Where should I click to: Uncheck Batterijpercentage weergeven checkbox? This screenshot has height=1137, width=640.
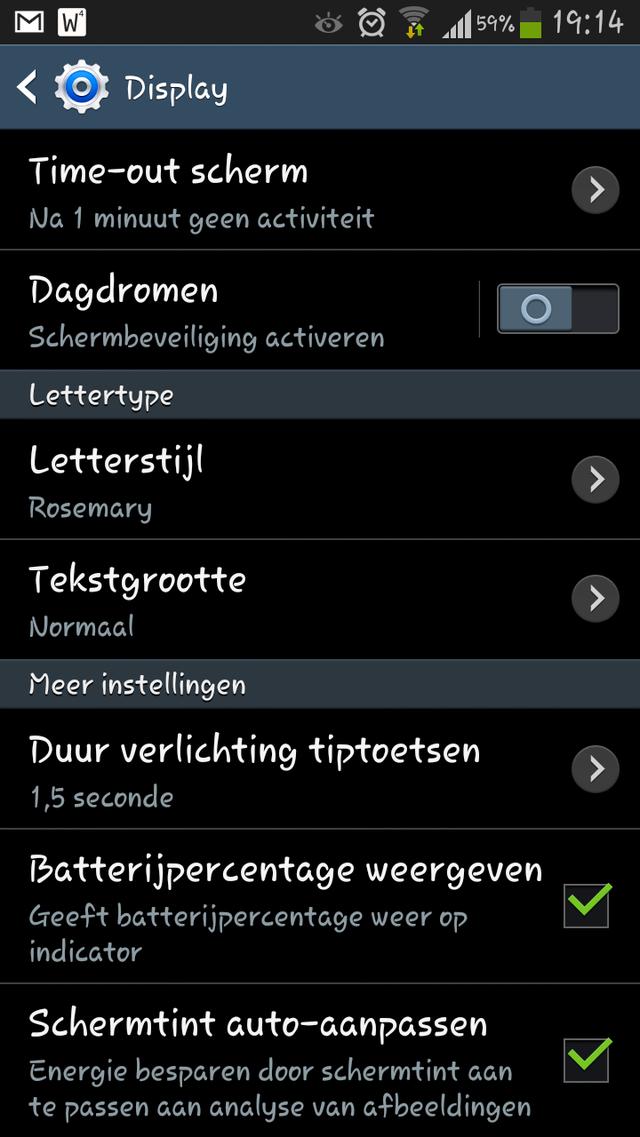pyautogui.click(x=586, y=904)
